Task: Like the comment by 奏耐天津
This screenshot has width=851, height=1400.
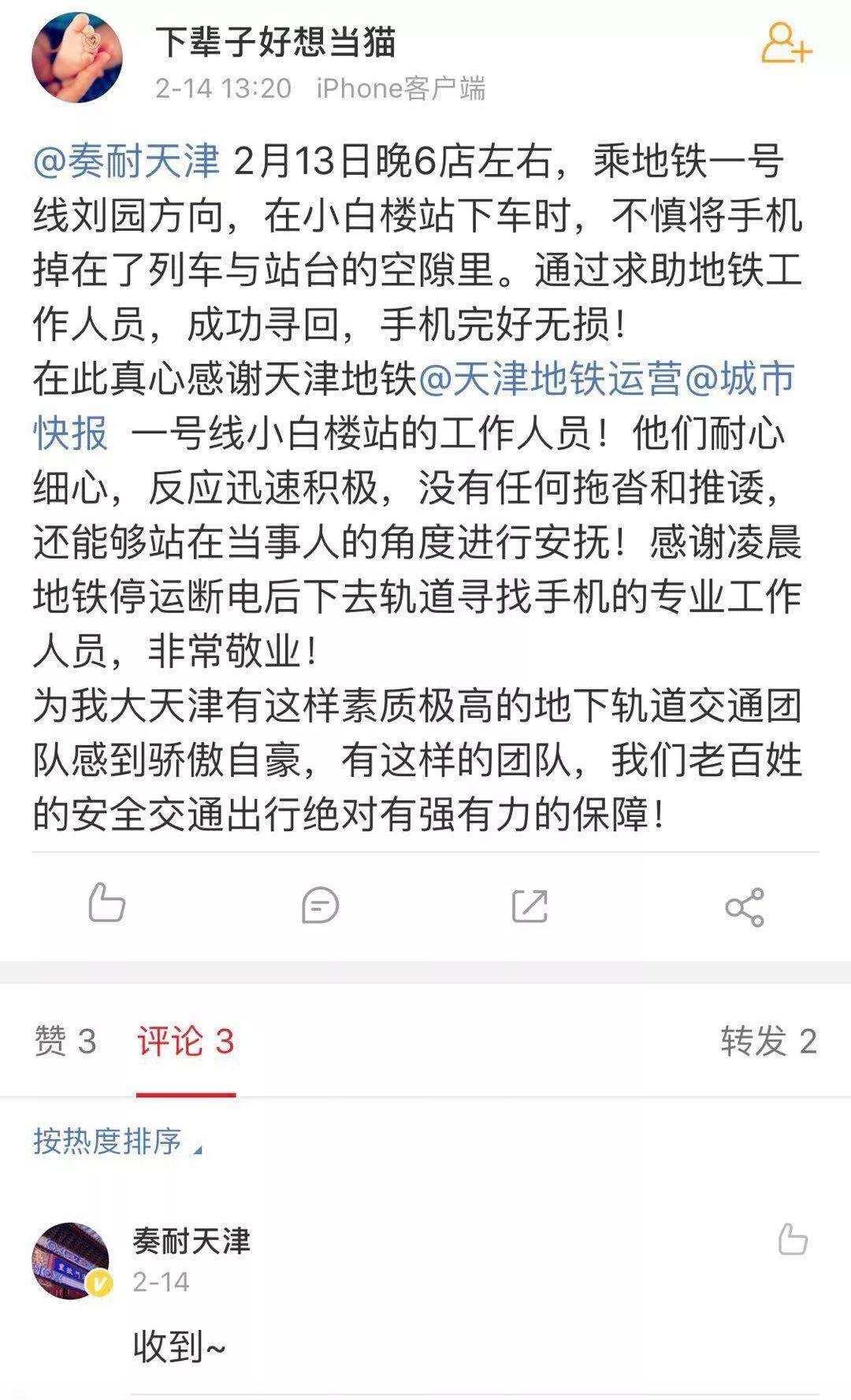Action: click(792, 1240)
